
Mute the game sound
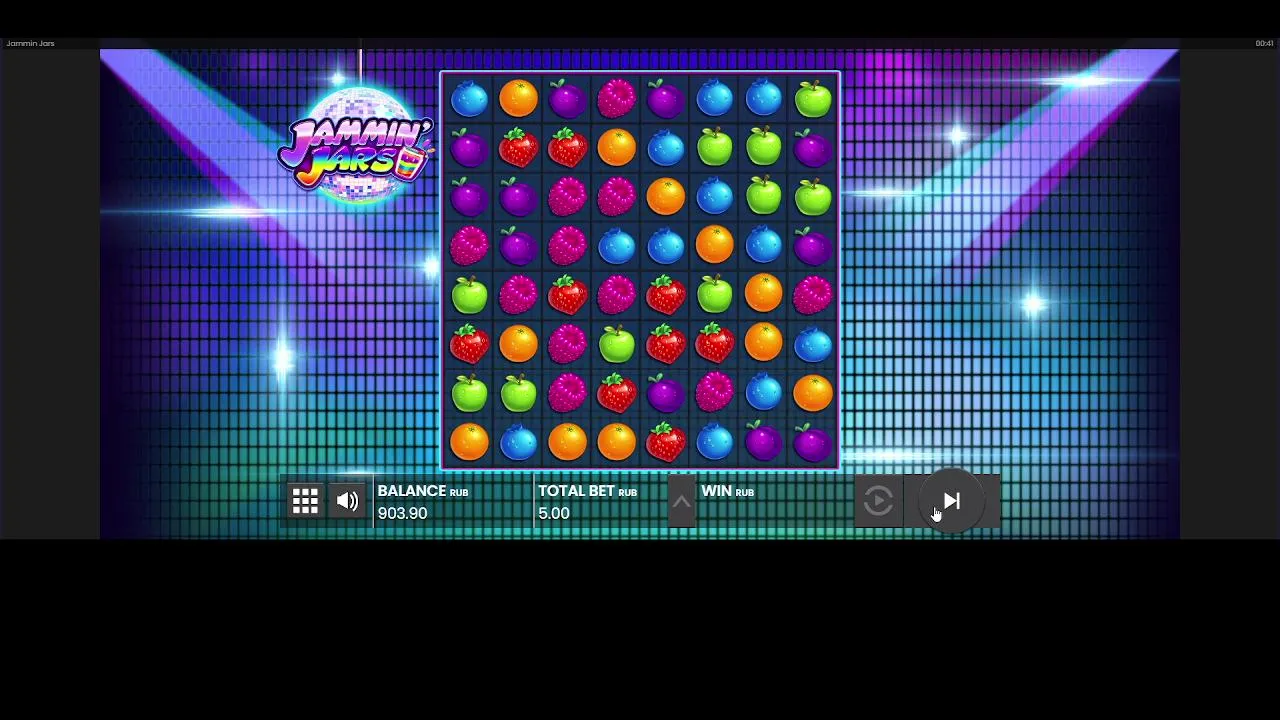(347, 501)
